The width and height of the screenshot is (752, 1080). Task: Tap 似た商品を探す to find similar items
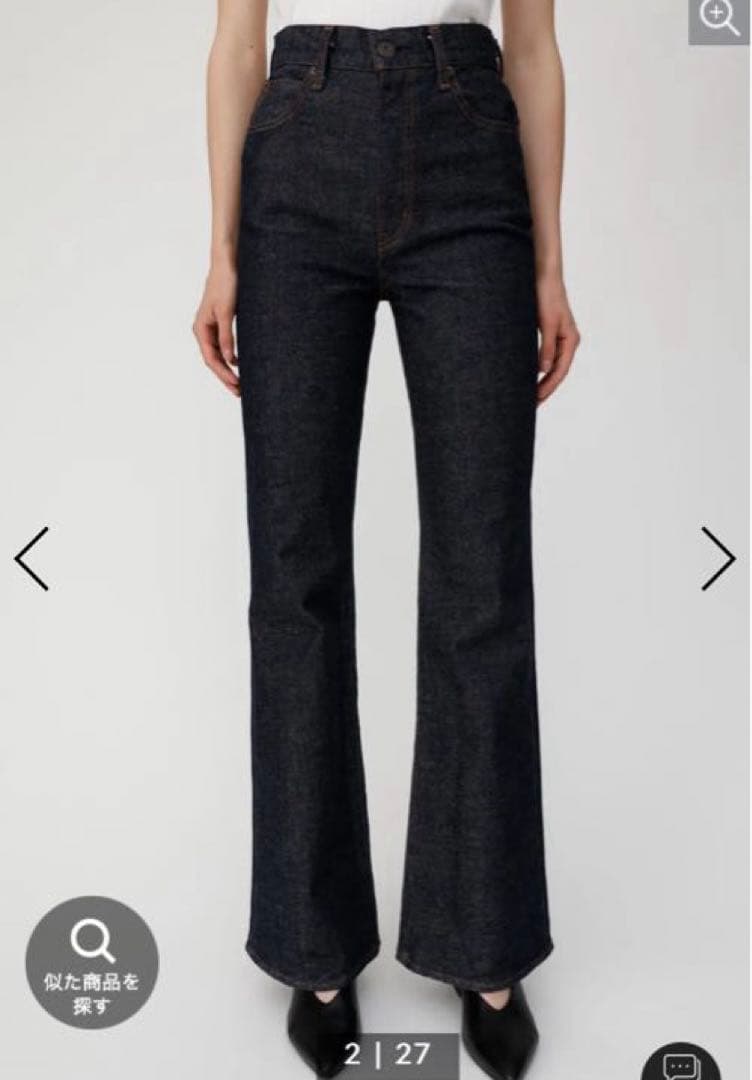coord(91,961)
